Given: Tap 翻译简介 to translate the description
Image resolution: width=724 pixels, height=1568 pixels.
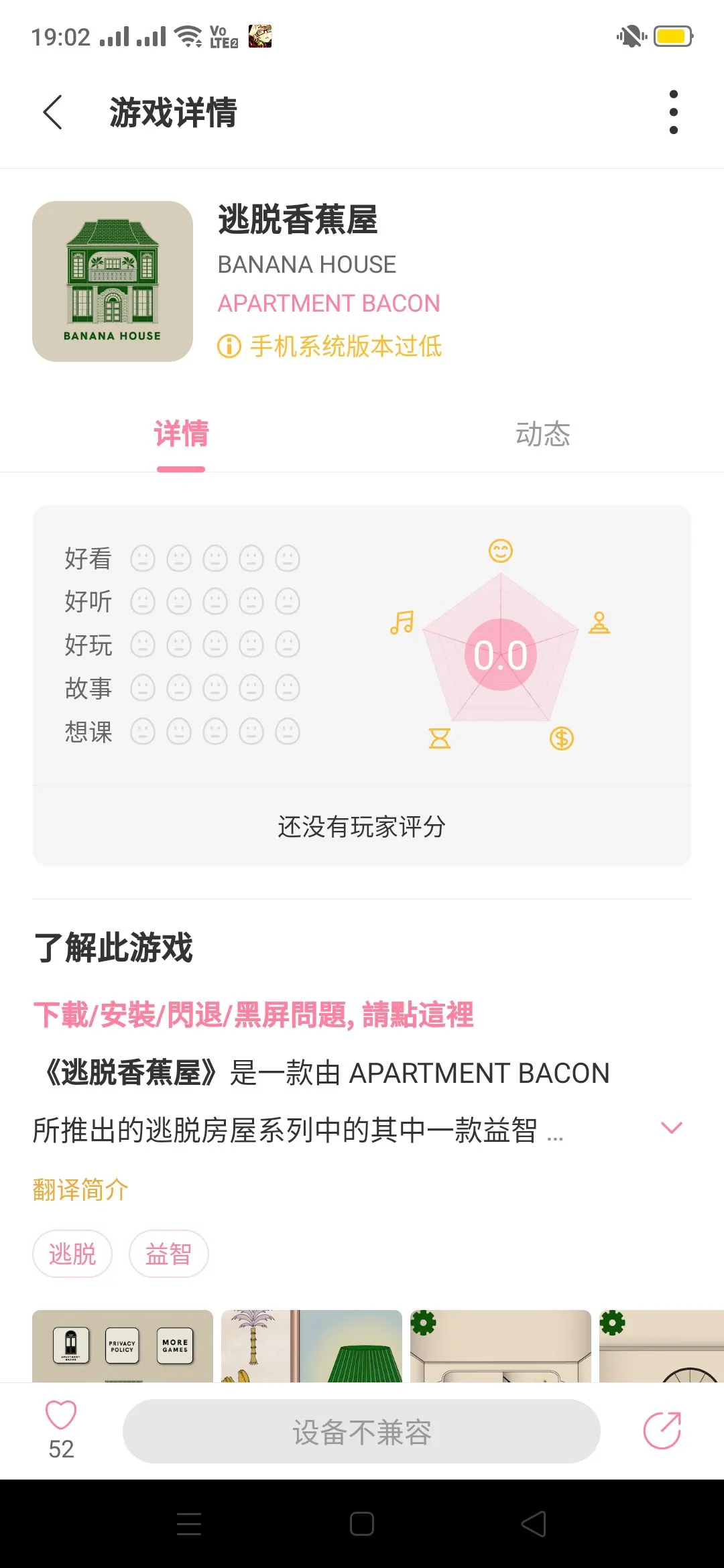Looking at the screenshot, I should point(80,1189).
